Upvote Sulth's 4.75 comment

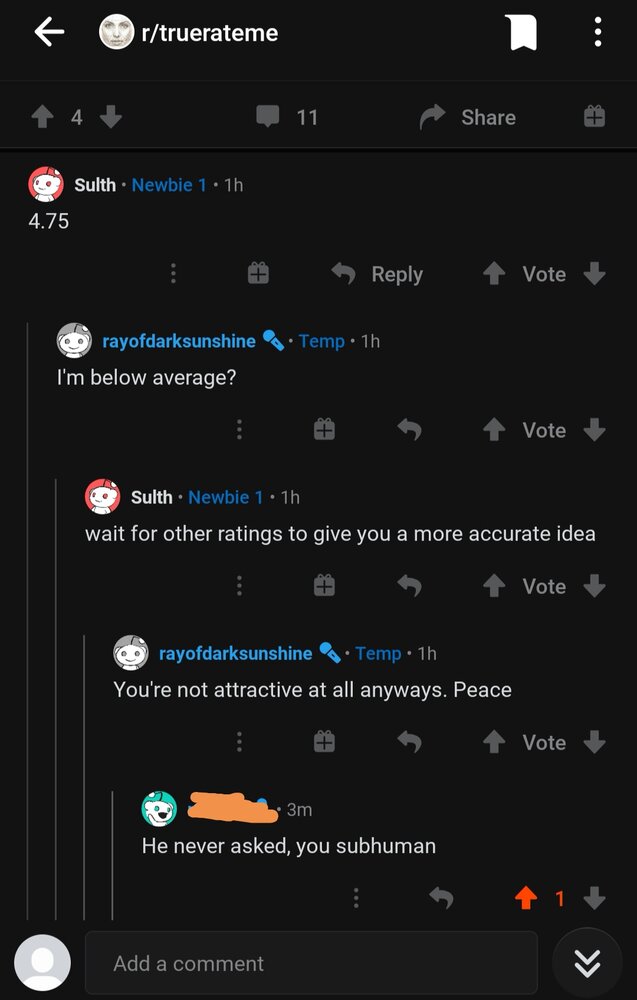point(494,274)
